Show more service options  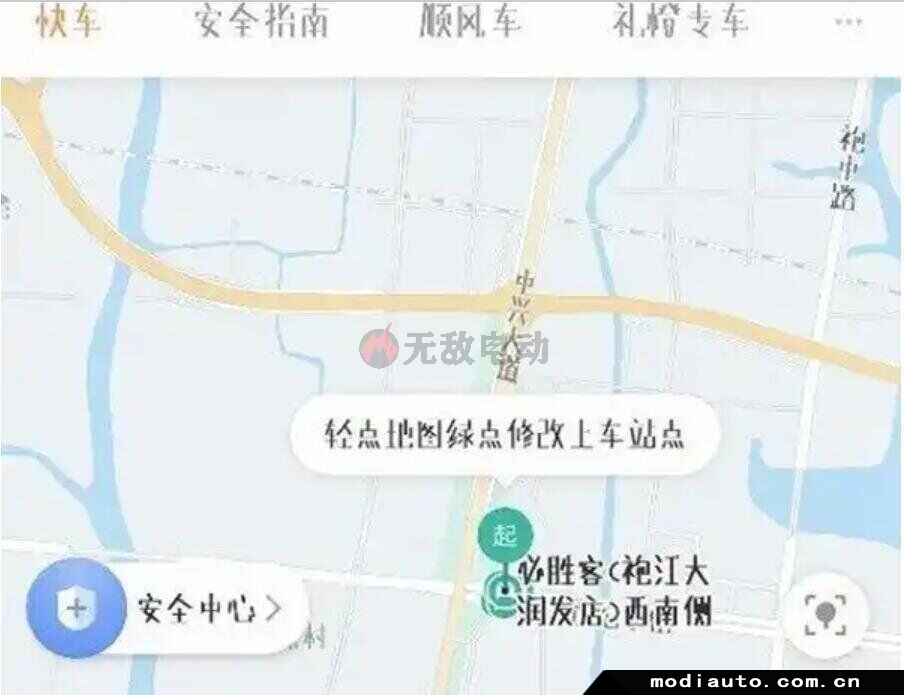tap(848, 22)
